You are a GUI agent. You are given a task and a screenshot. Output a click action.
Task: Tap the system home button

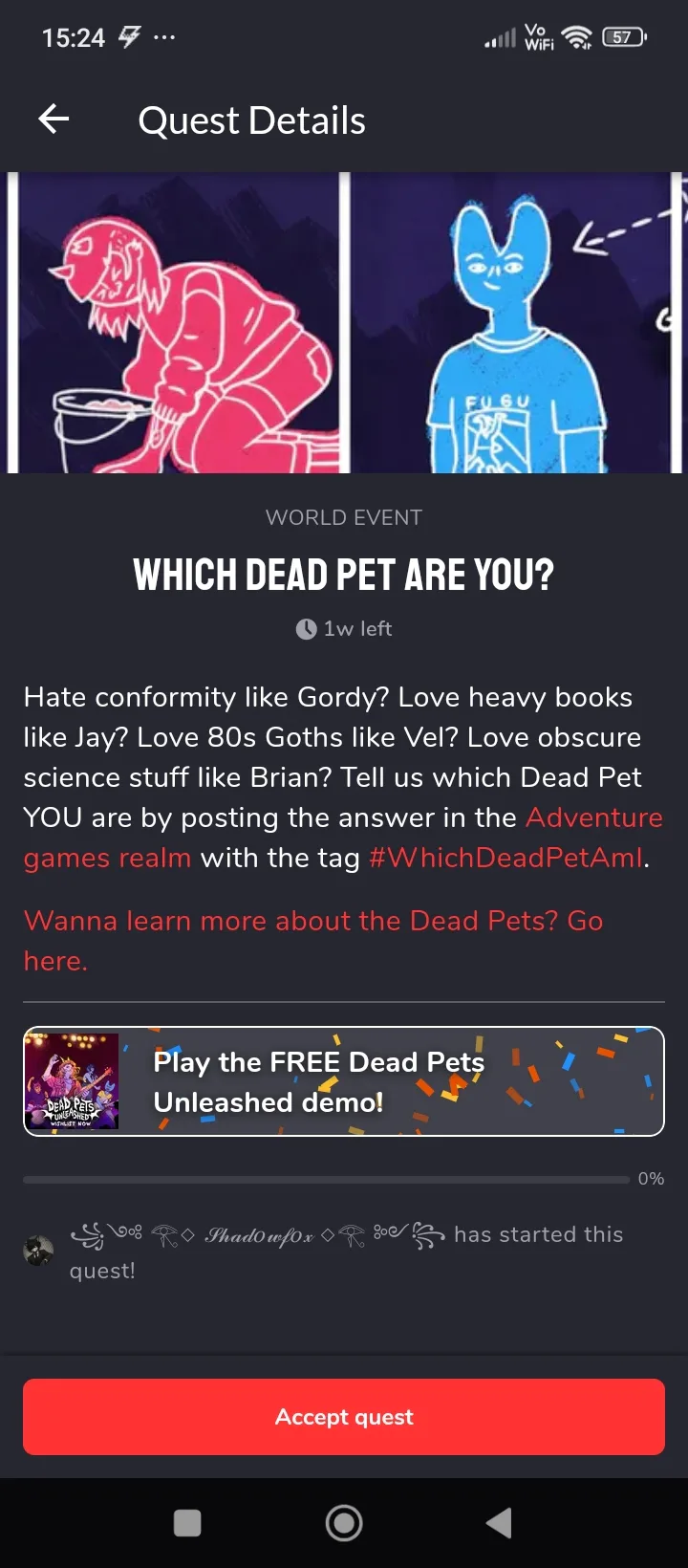tap(344, 1523)
